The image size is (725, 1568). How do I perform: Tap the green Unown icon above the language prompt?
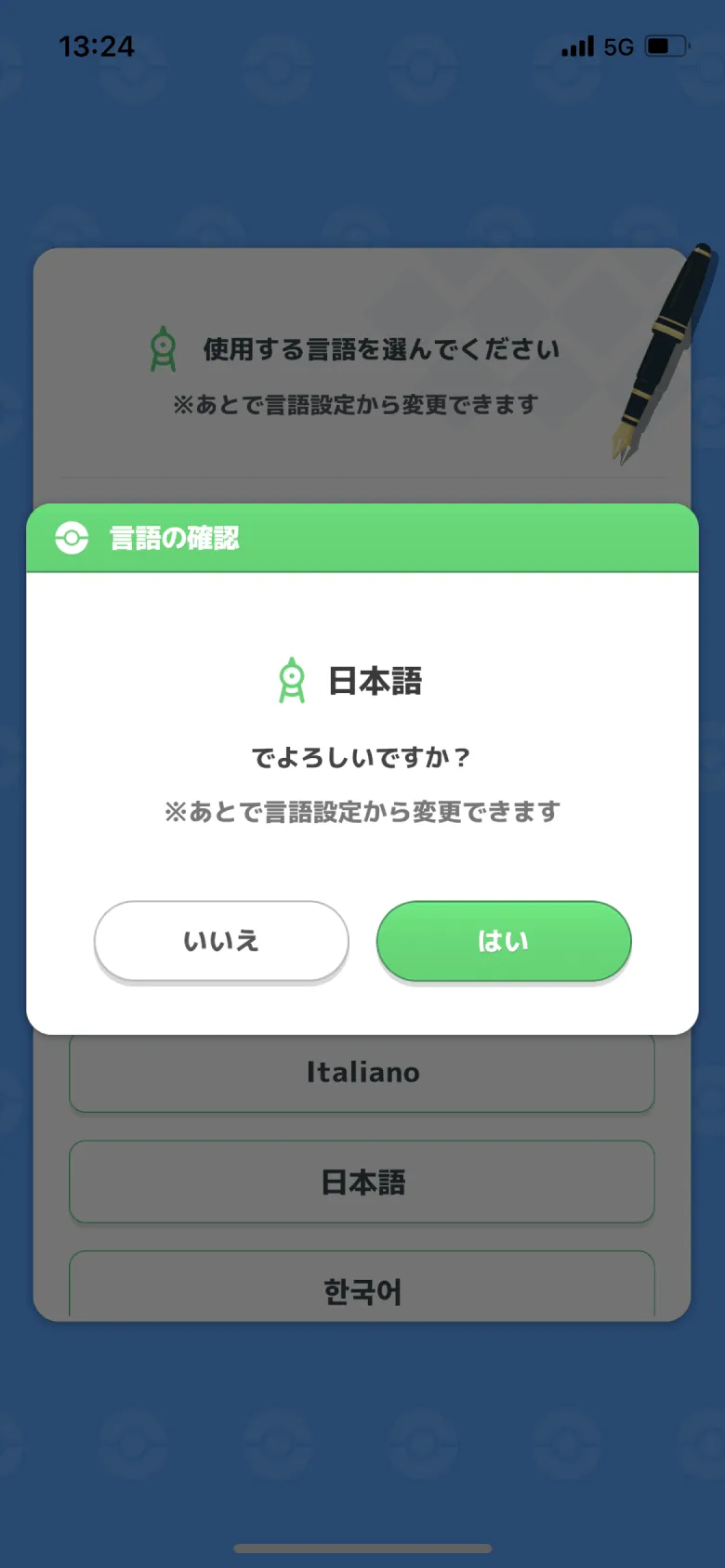click(165, 347)
